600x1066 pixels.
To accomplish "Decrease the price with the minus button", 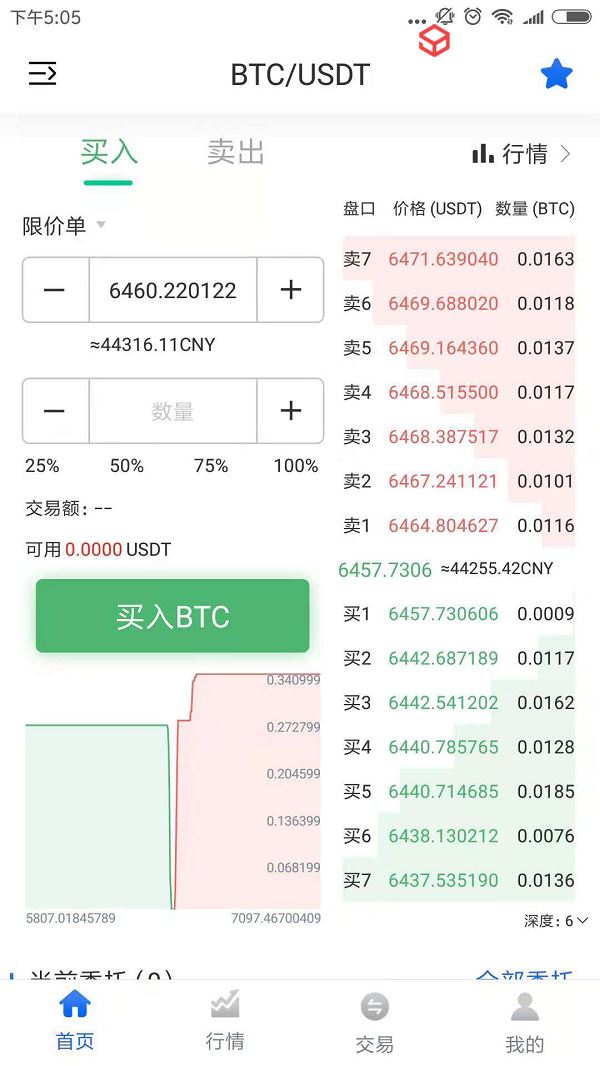I will pos(55,290).
